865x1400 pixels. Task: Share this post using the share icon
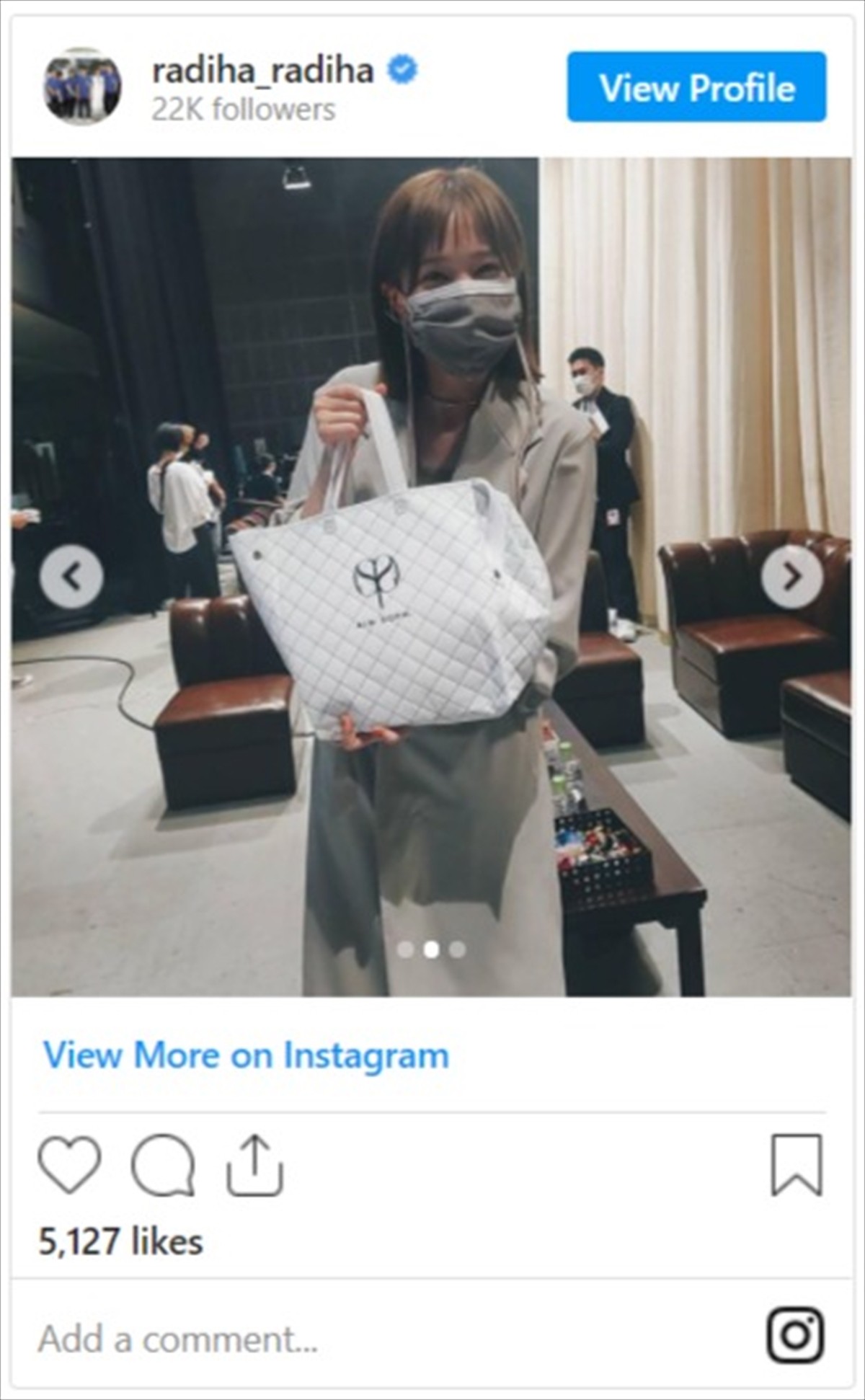tap(255, 1166)
